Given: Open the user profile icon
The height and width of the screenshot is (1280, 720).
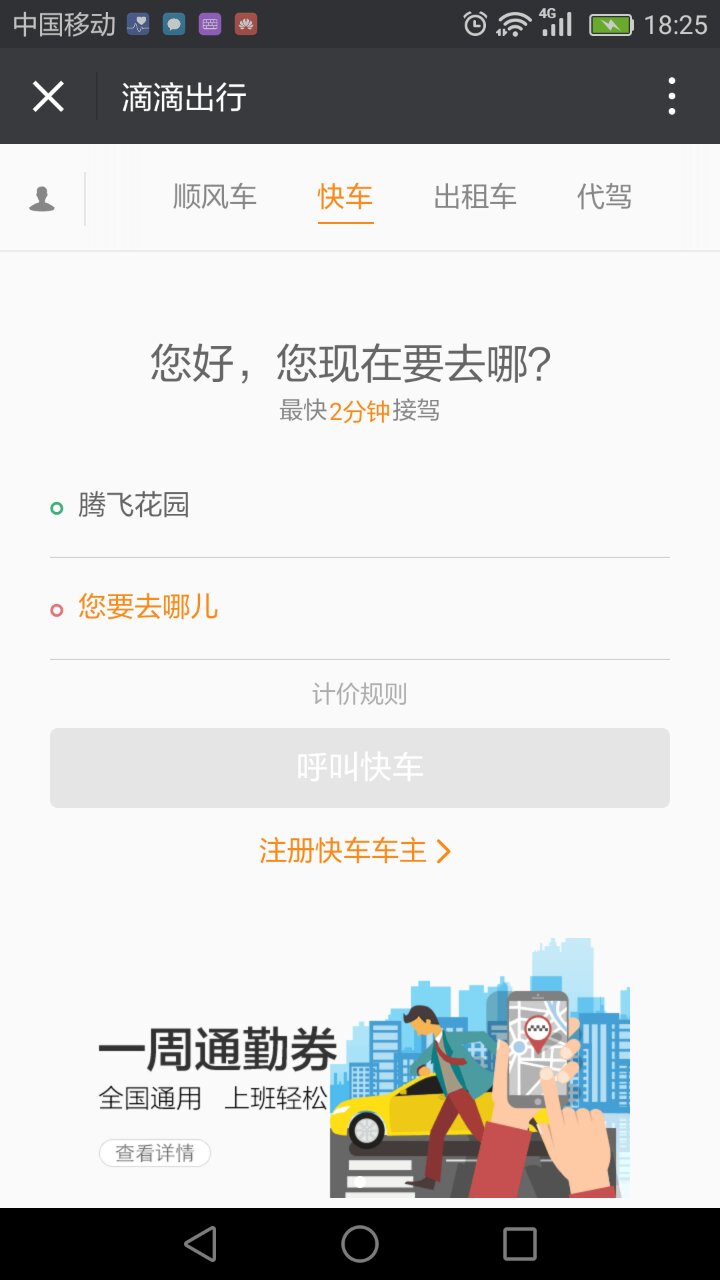Looking at the screenshot, I should tap(42, 198).
